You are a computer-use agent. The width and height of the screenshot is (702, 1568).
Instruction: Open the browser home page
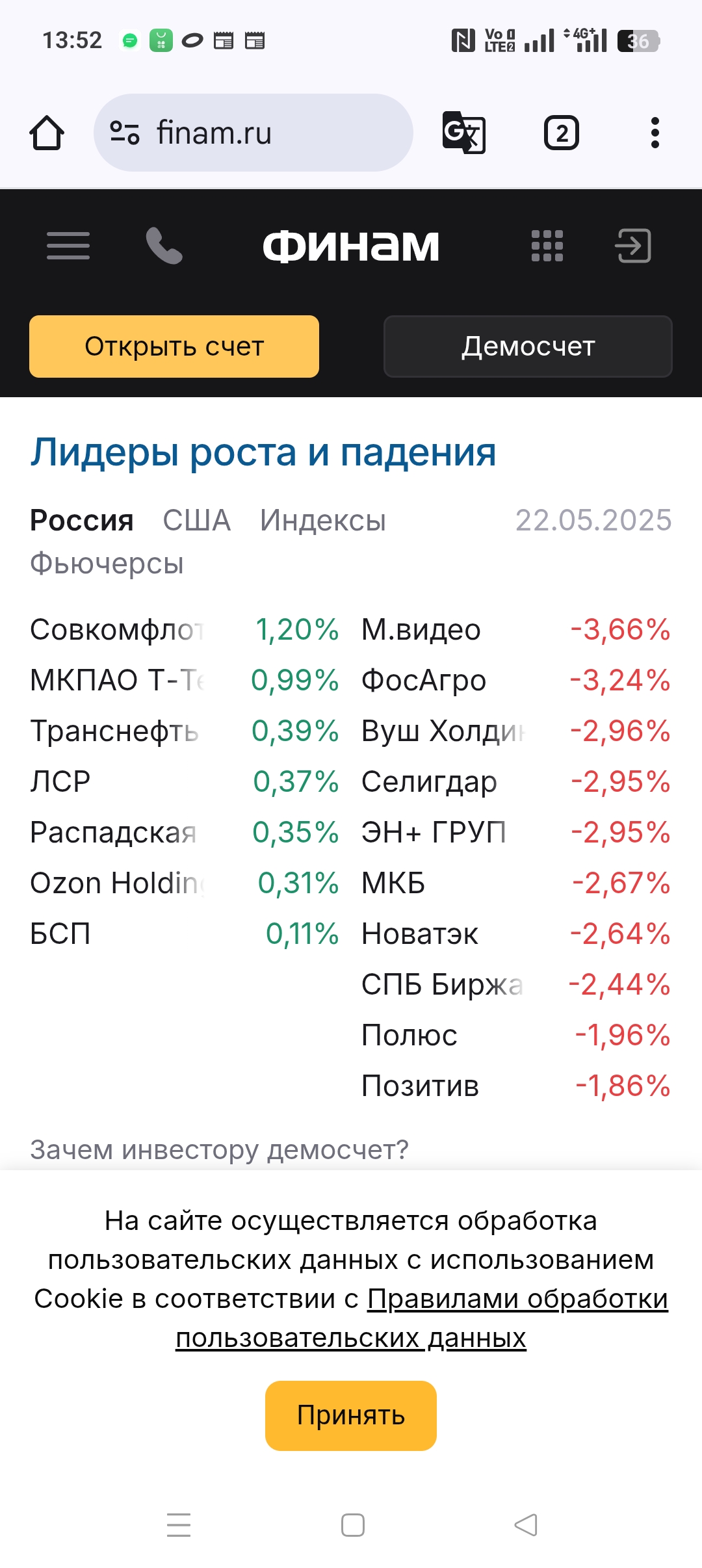[x=47, y=133]
